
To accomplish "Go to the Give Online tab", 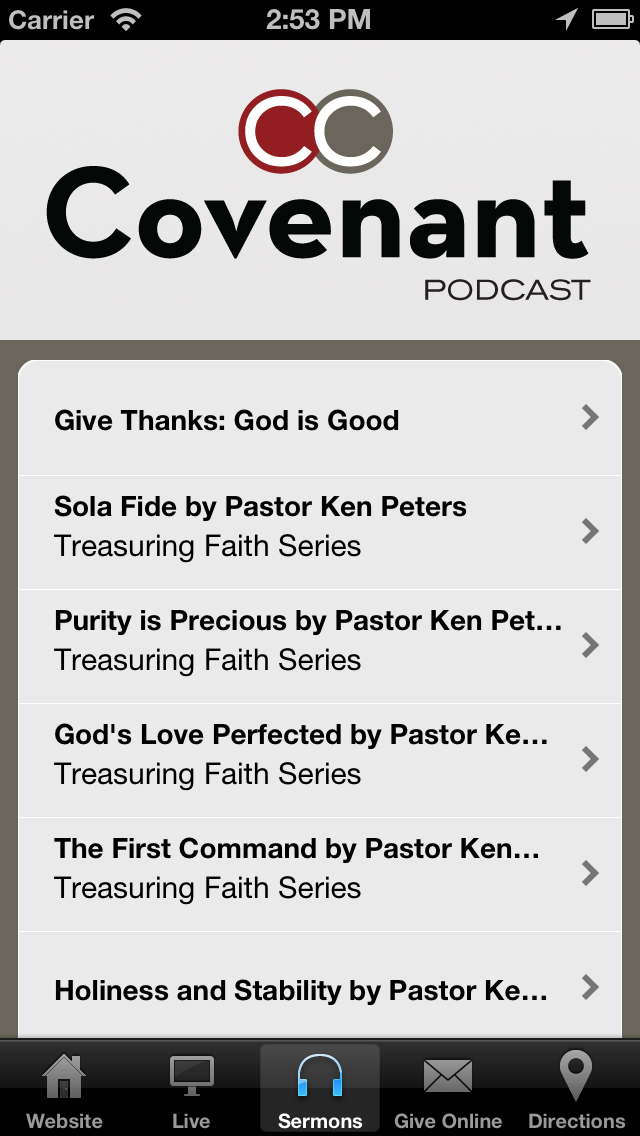I will 448,1089.
